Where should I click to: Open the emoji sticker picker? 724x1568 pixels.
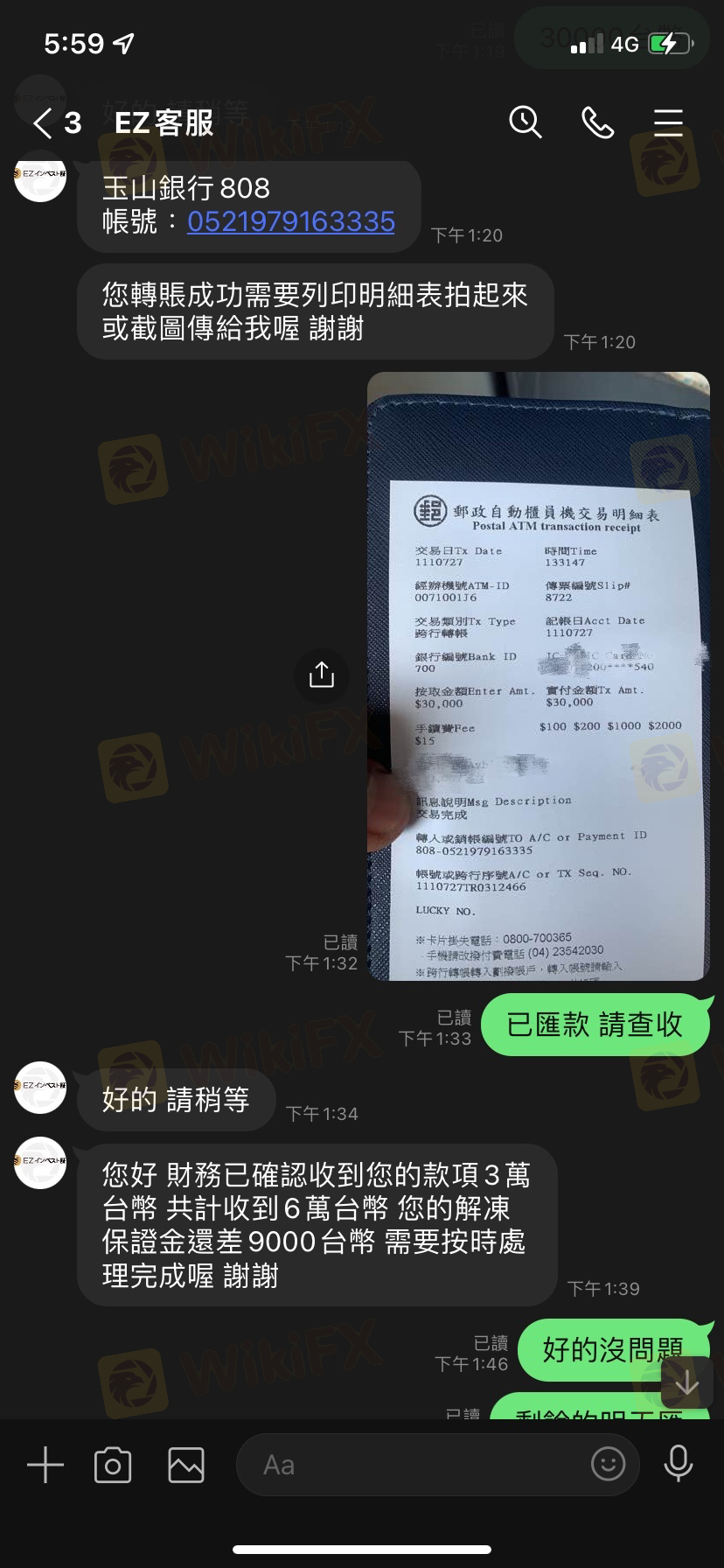point(608,1463)
